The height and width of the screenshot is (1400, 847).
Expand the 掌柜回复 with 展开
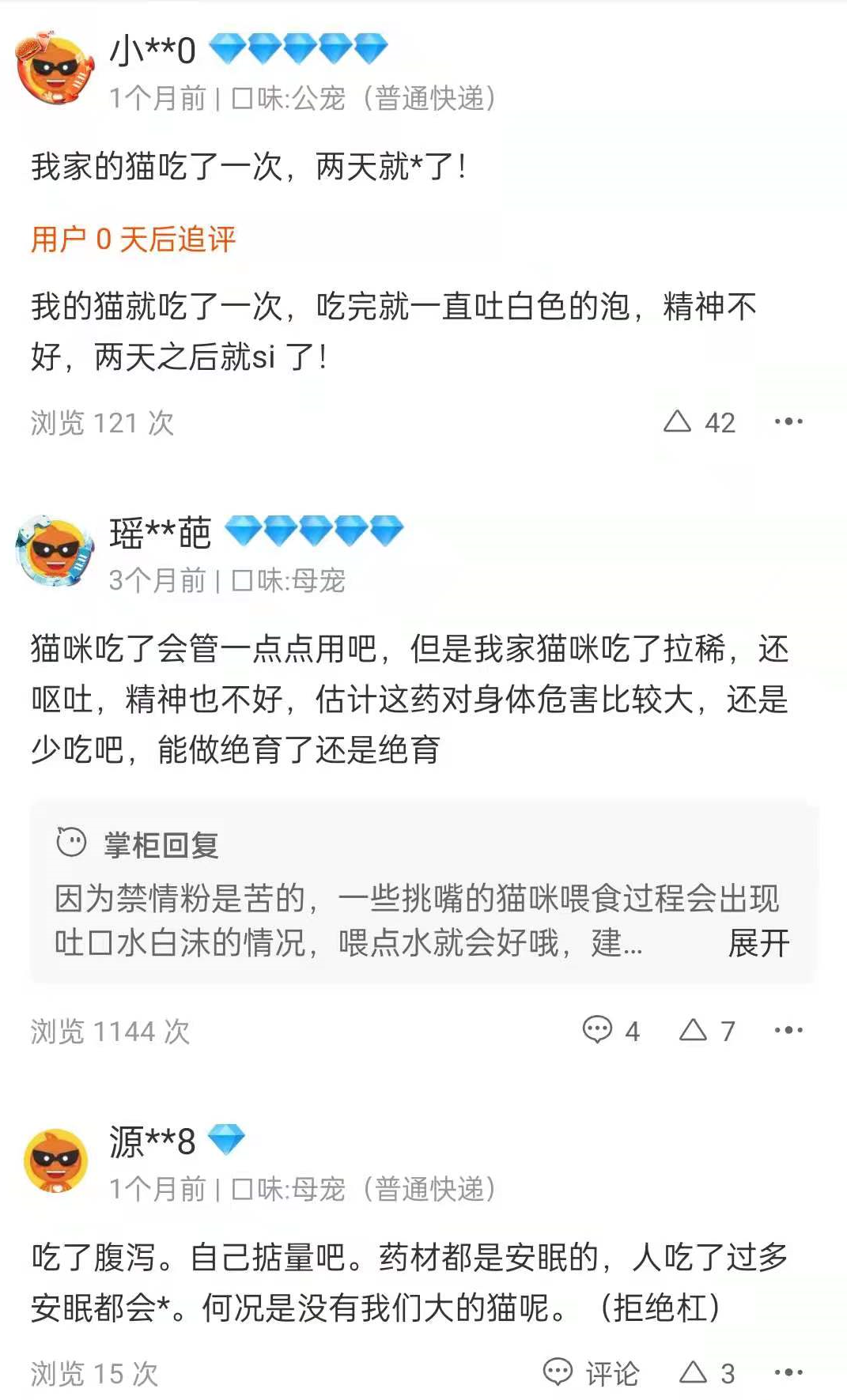coord(758,943)
